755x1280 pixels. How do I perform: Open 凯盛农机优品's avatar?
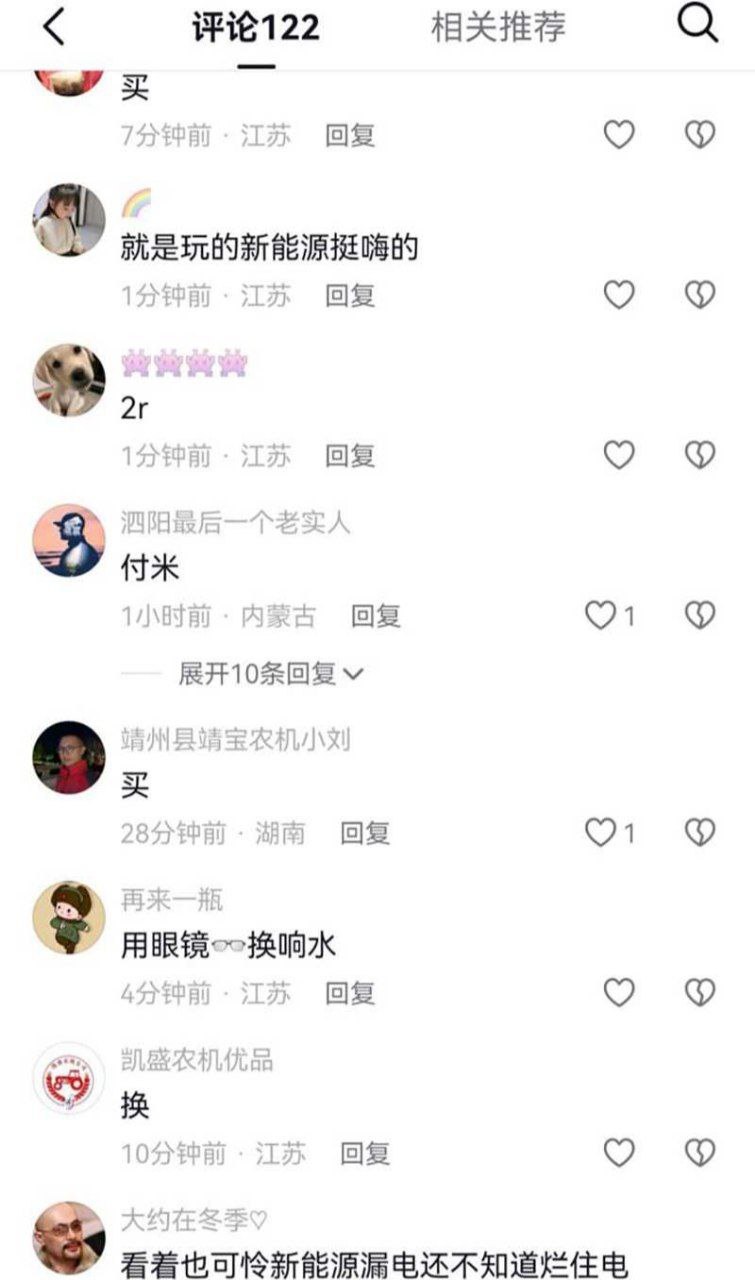[x=69, y=1078]
